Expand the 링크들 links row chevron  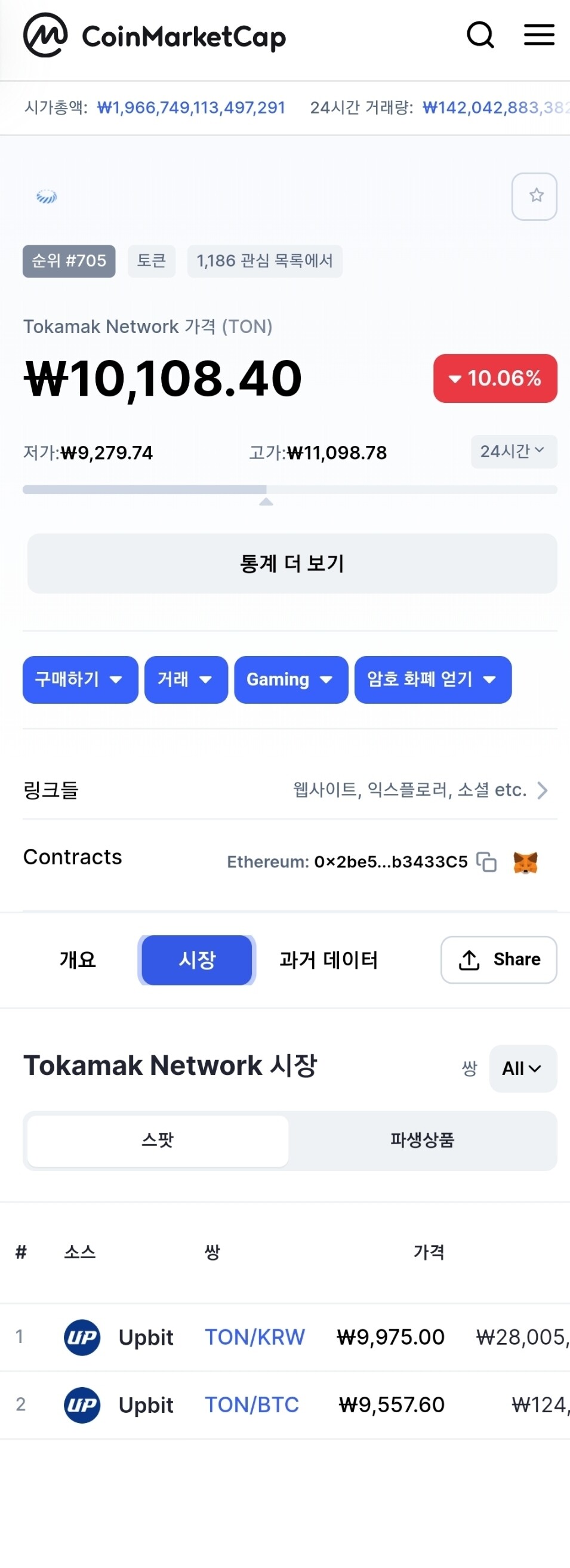tap(542, 790)
